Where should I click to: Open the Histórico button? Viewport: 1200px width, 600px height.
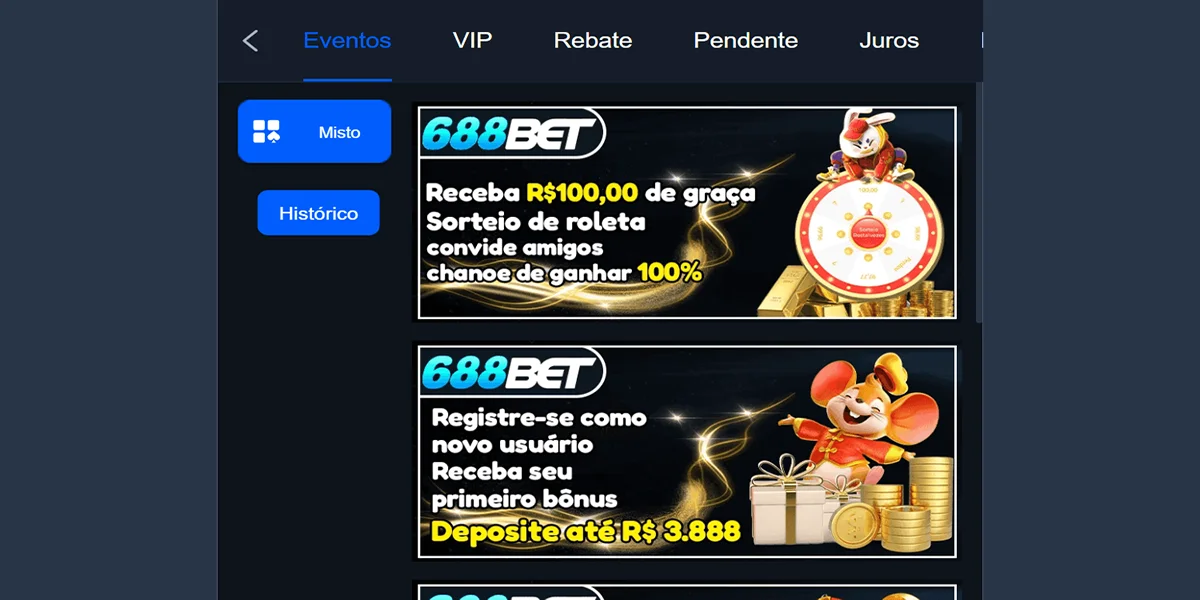[x=318, y=213]
